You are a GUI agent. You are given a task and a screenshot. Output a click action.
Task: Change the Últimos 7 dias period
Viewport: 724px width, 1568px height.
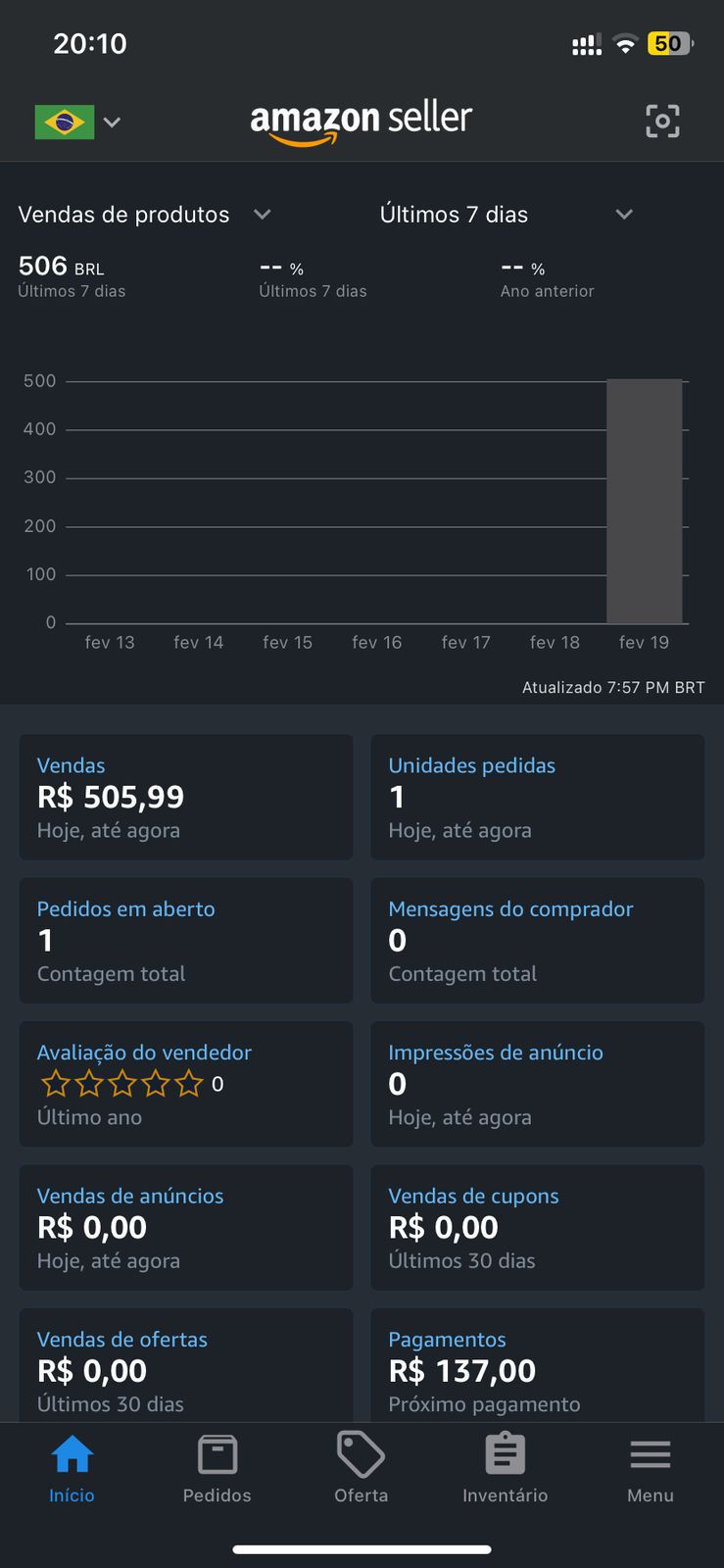point(506,215)
